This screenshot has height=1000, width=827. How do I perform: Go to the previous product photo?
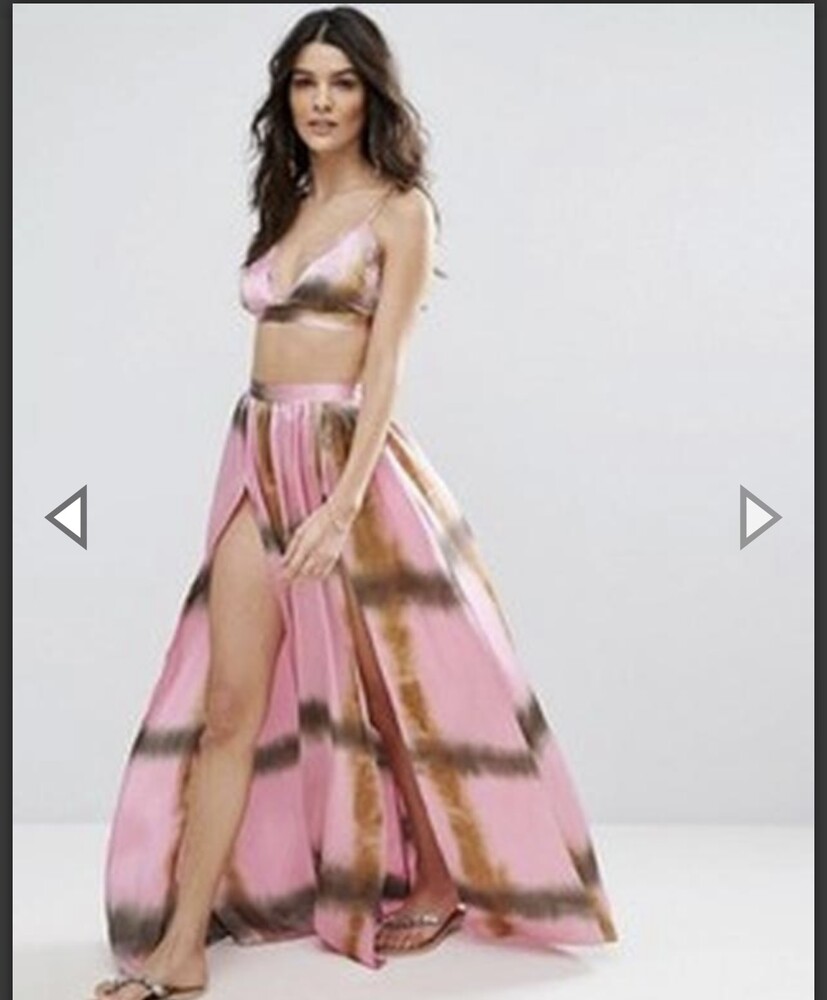pos(67,517)
